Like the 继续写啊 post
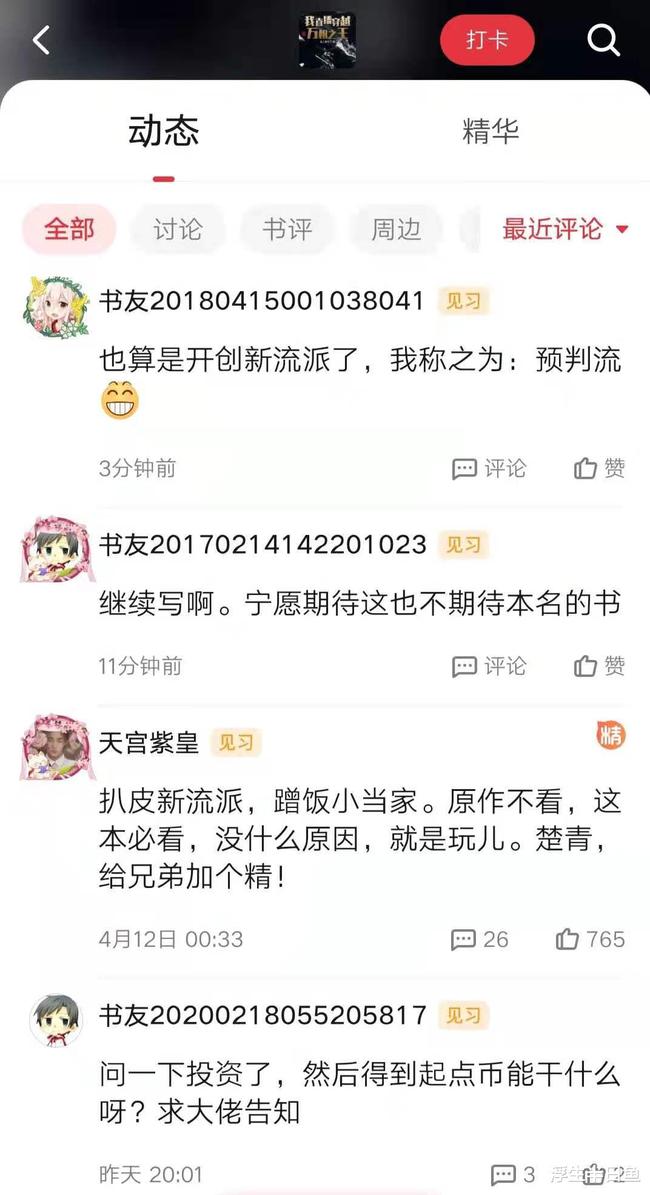Image resolution: width=650 pixels, height=1195 pixels. pos(599,666)
